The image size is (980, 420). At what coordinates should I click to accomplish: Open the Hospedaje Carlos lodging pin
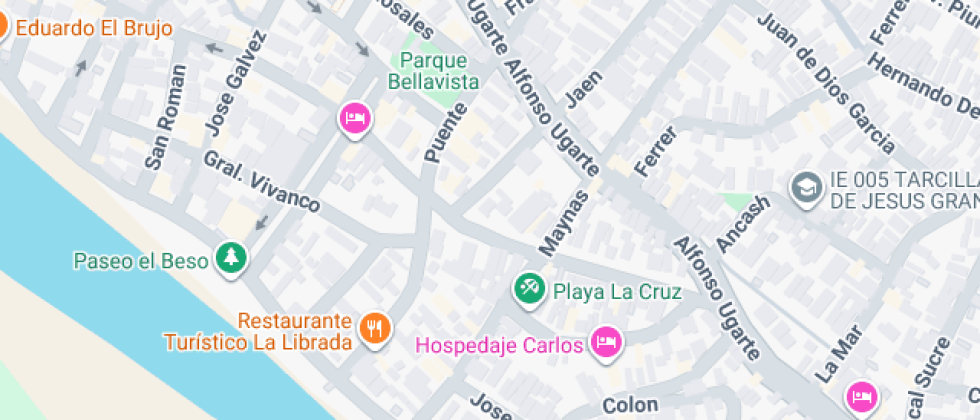(x=604, y=344)
